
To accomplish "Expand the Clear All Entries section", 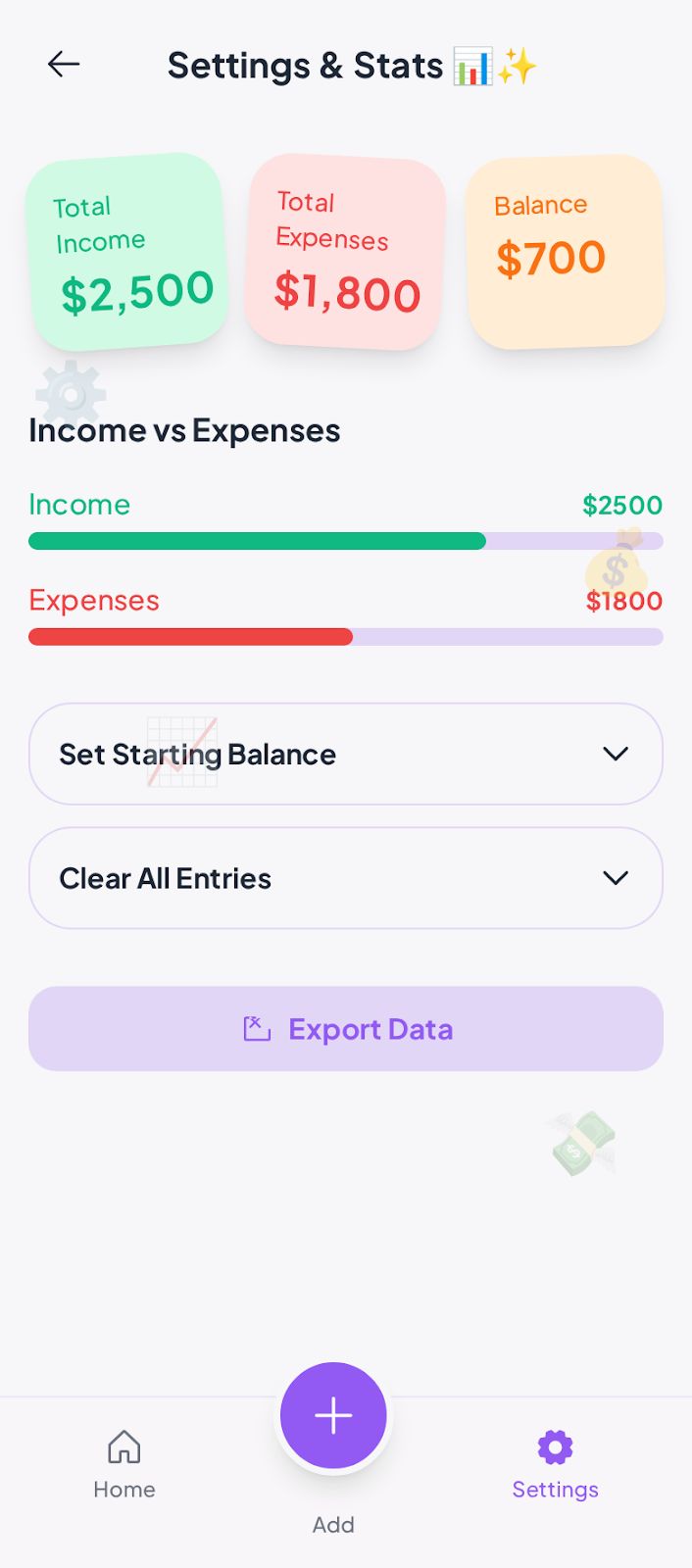I will 345,878.
